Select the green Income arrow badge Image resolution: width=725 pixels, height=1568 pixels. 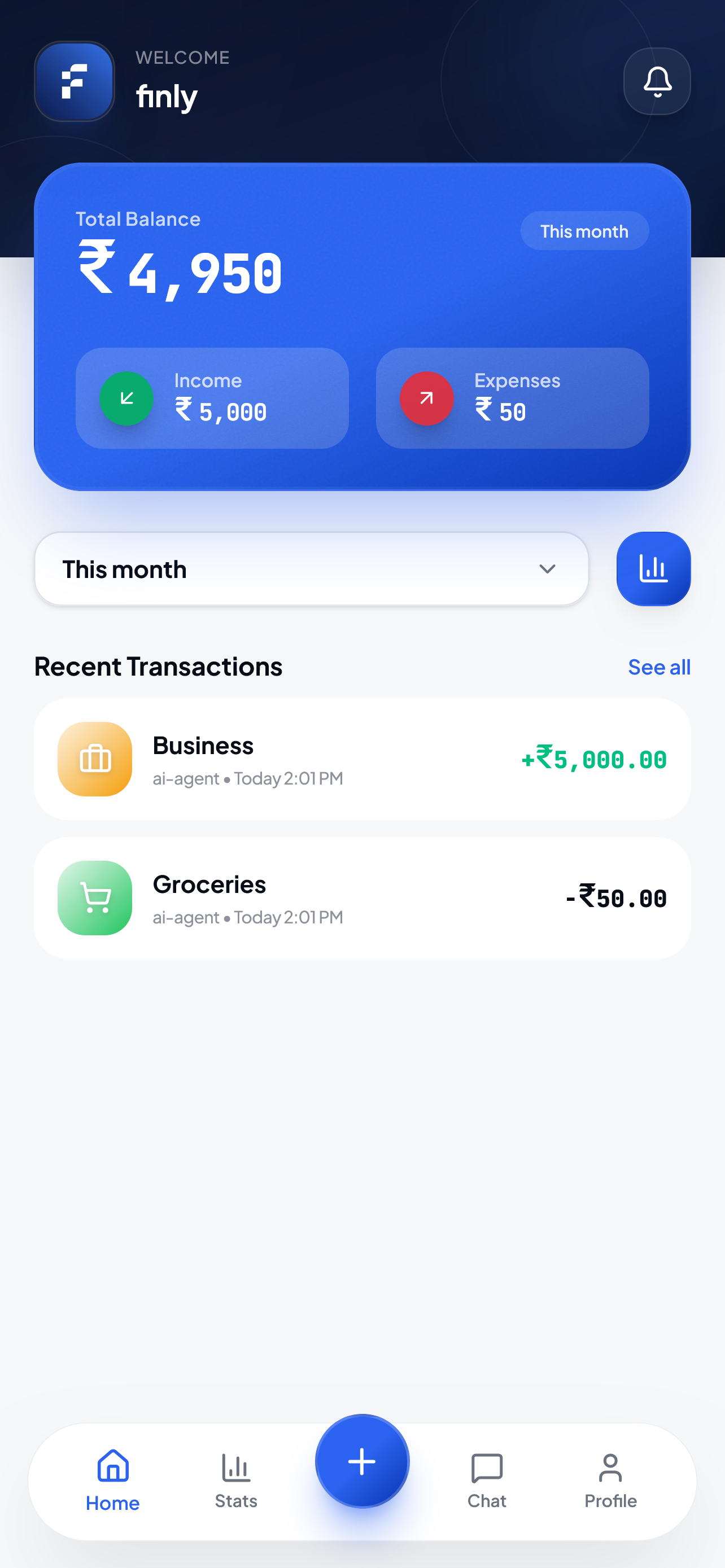coord(125,397)
